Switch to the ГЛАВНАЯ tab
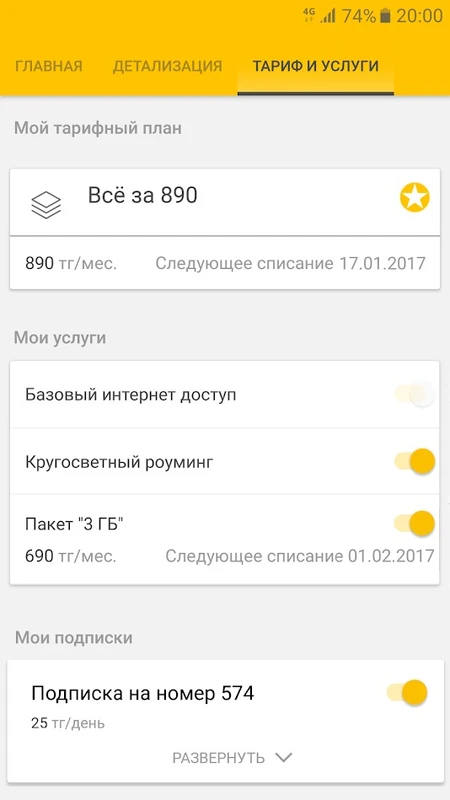450x800 pixels. [x=48, y=66]
